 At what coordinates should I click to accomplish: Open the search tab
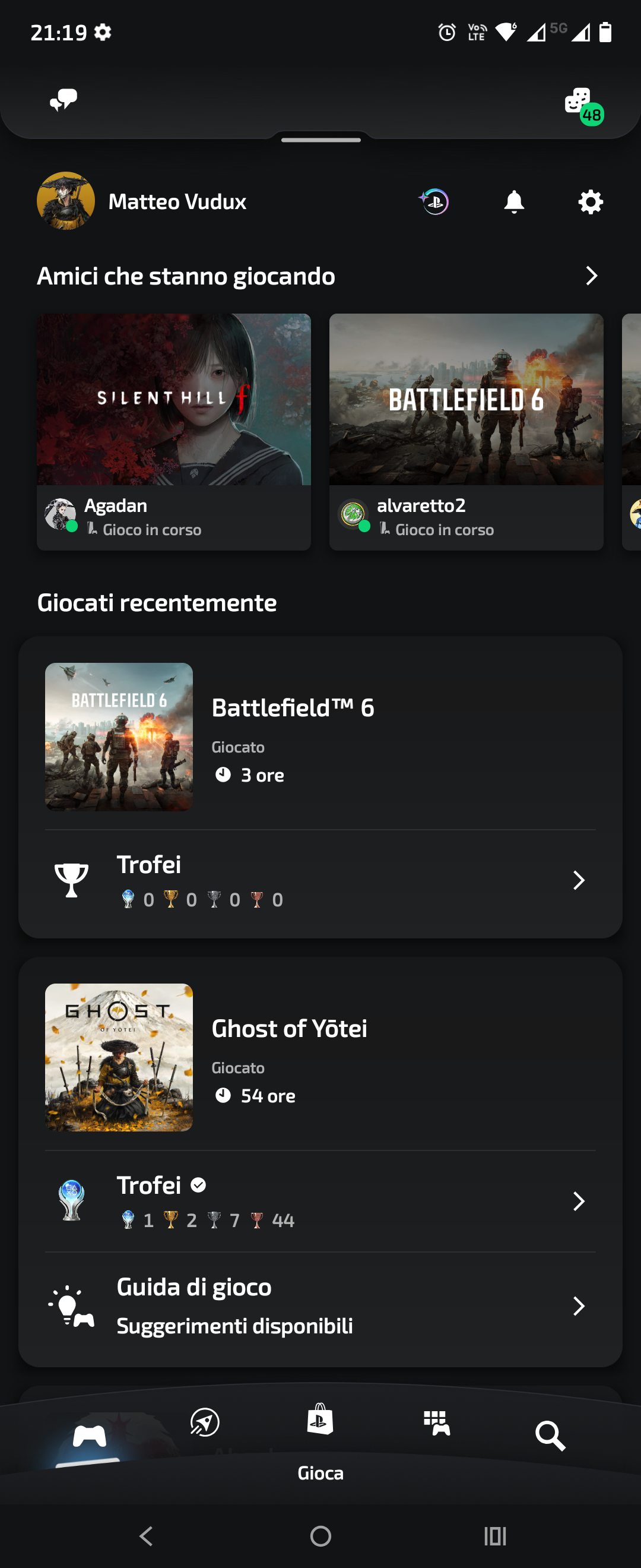pos(550,1437)
